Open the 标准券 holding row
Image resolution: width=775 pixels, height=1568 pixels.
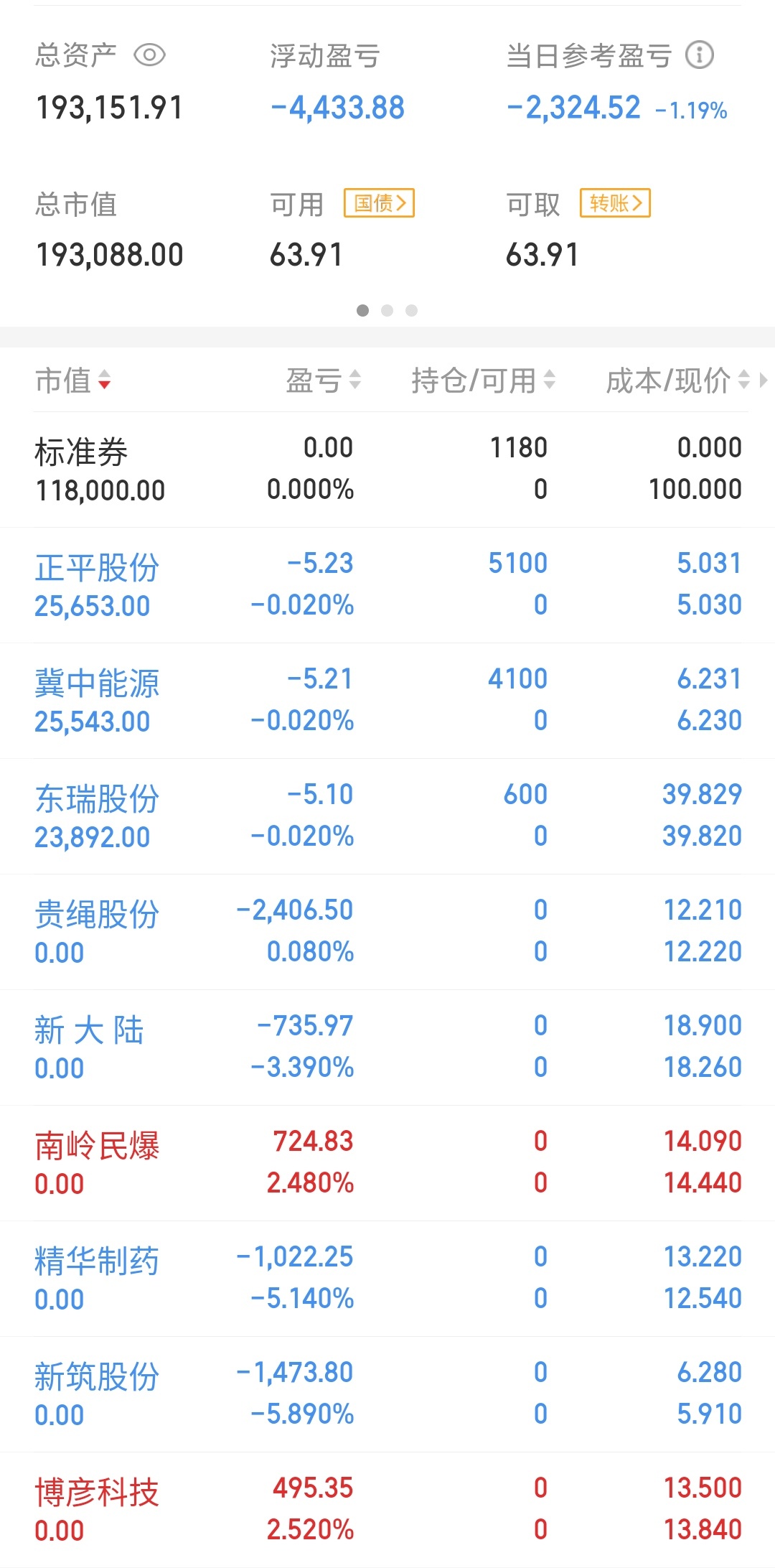(x=387, y=470)
